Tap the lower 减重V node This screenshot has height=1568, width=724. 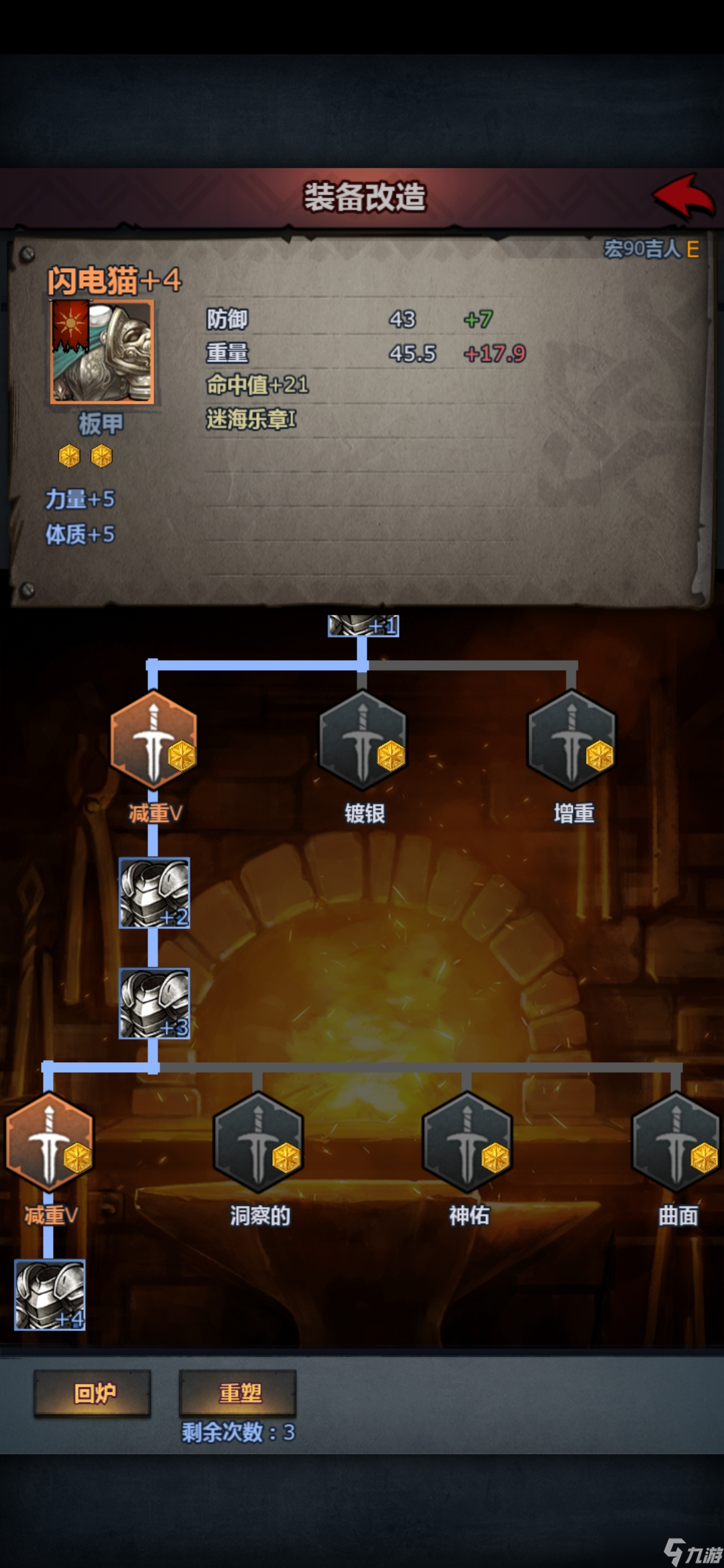(49, 1142)
